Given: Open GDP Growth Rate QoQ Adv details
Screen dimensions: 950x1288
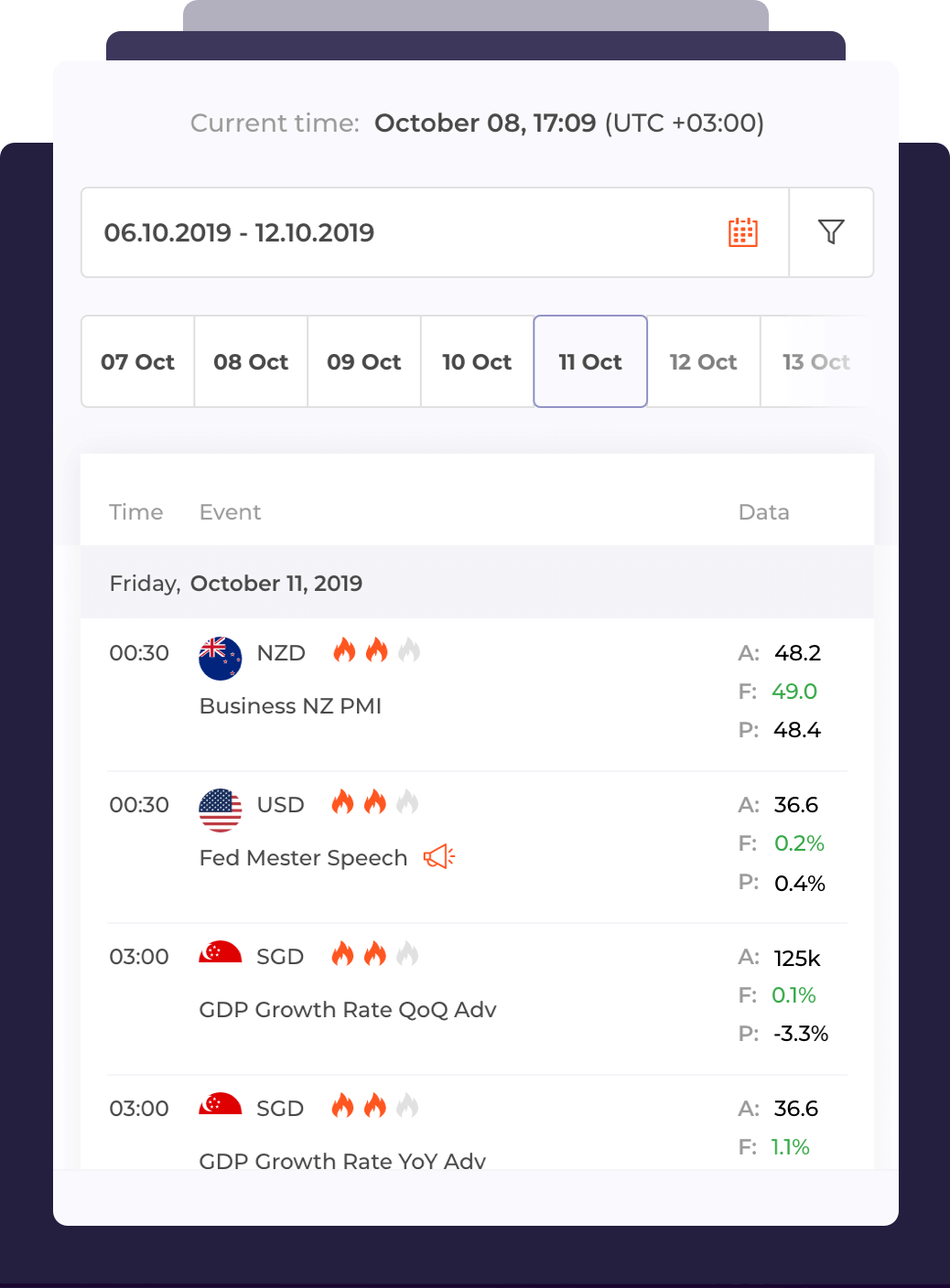Looking at the screenshot, I should (x=348, y=1010).
